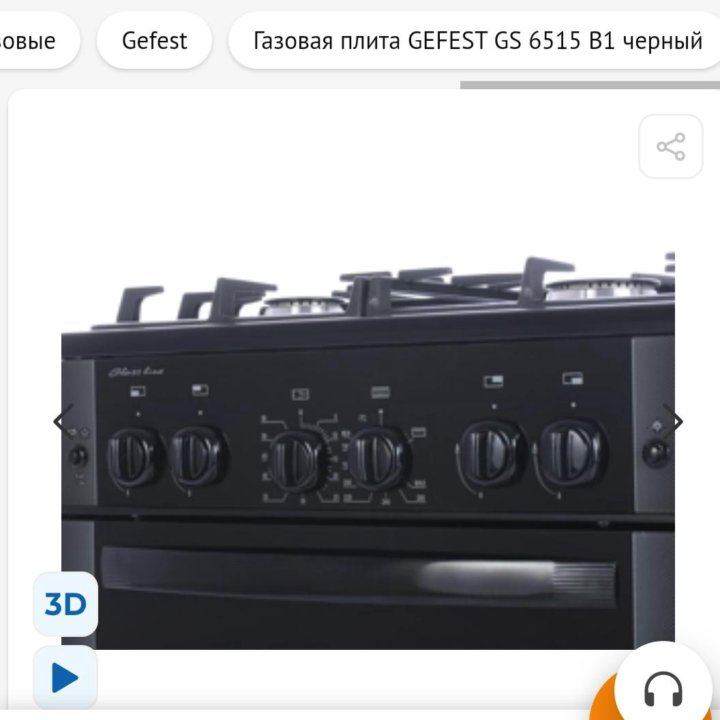Open the 3D view of the stove
The width and height of the screenshot is (720, 720).
tap(66, 604)
